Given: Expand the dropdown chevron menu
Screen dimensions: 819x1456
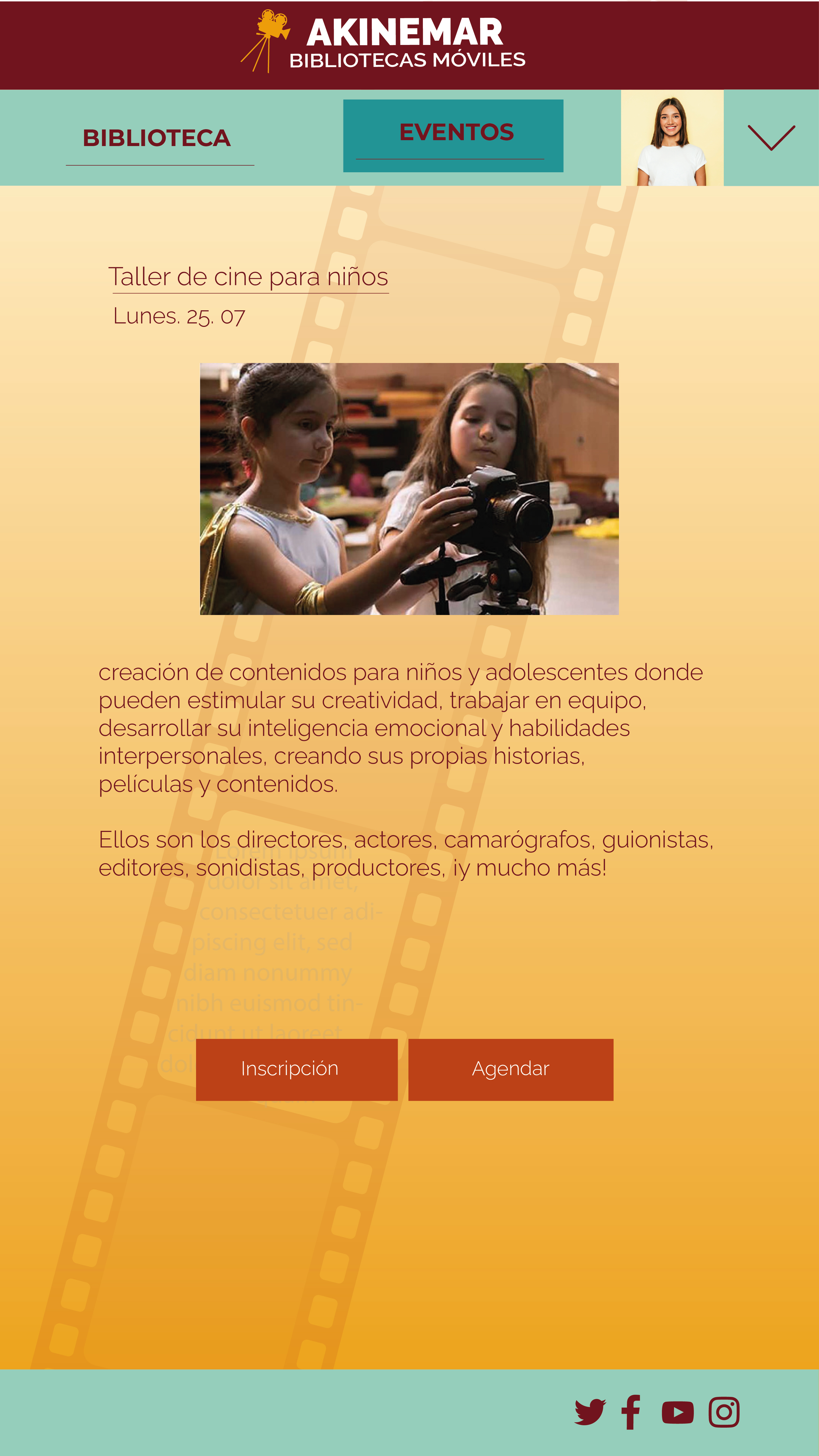Looking at the screenshot, I should pyautogui.click(x=771, y=138).
